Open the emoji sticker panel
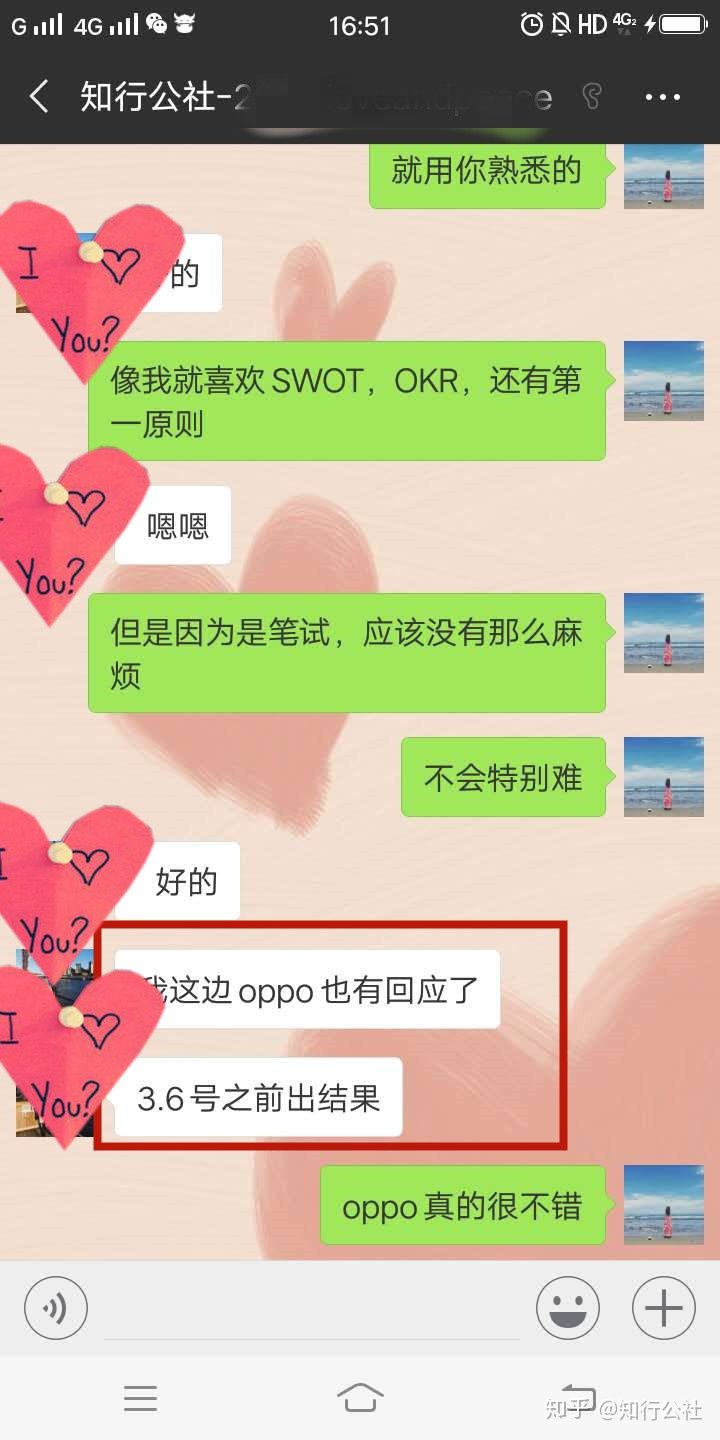720x1440 pixels. [x=568, y=1307]
